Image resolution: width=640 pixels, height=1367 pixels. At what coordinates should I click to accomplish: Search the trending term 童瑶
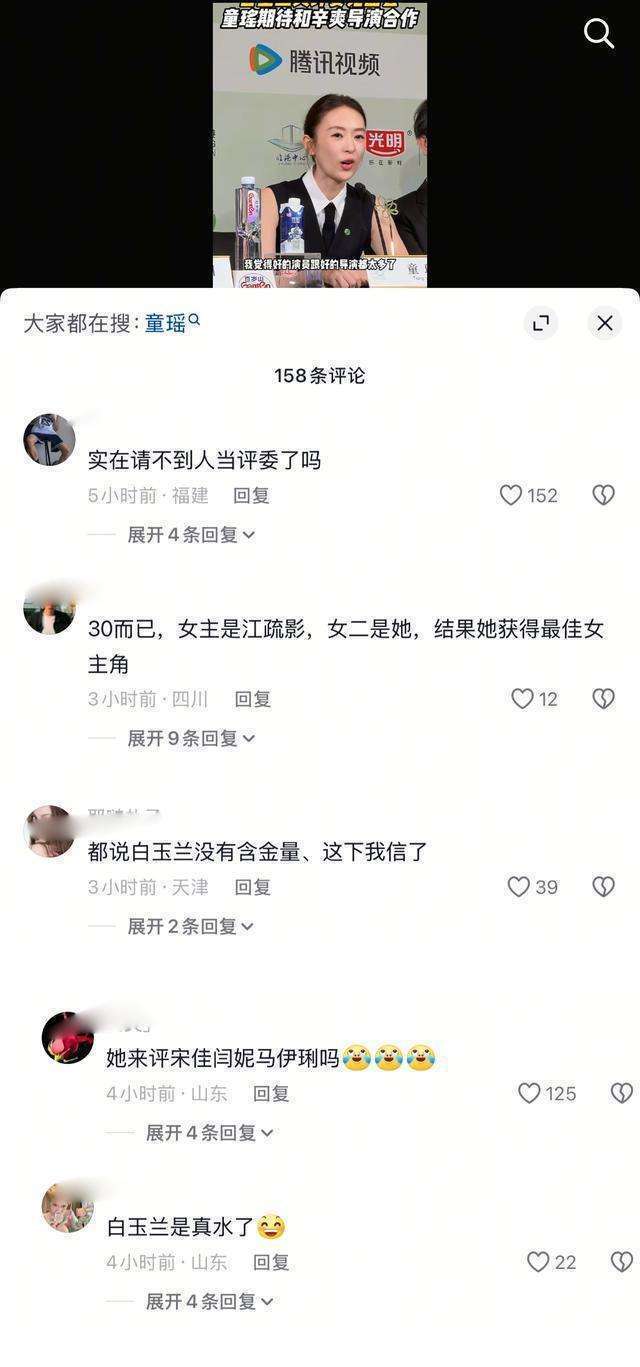pyautogui.click(x=167, y=324)
